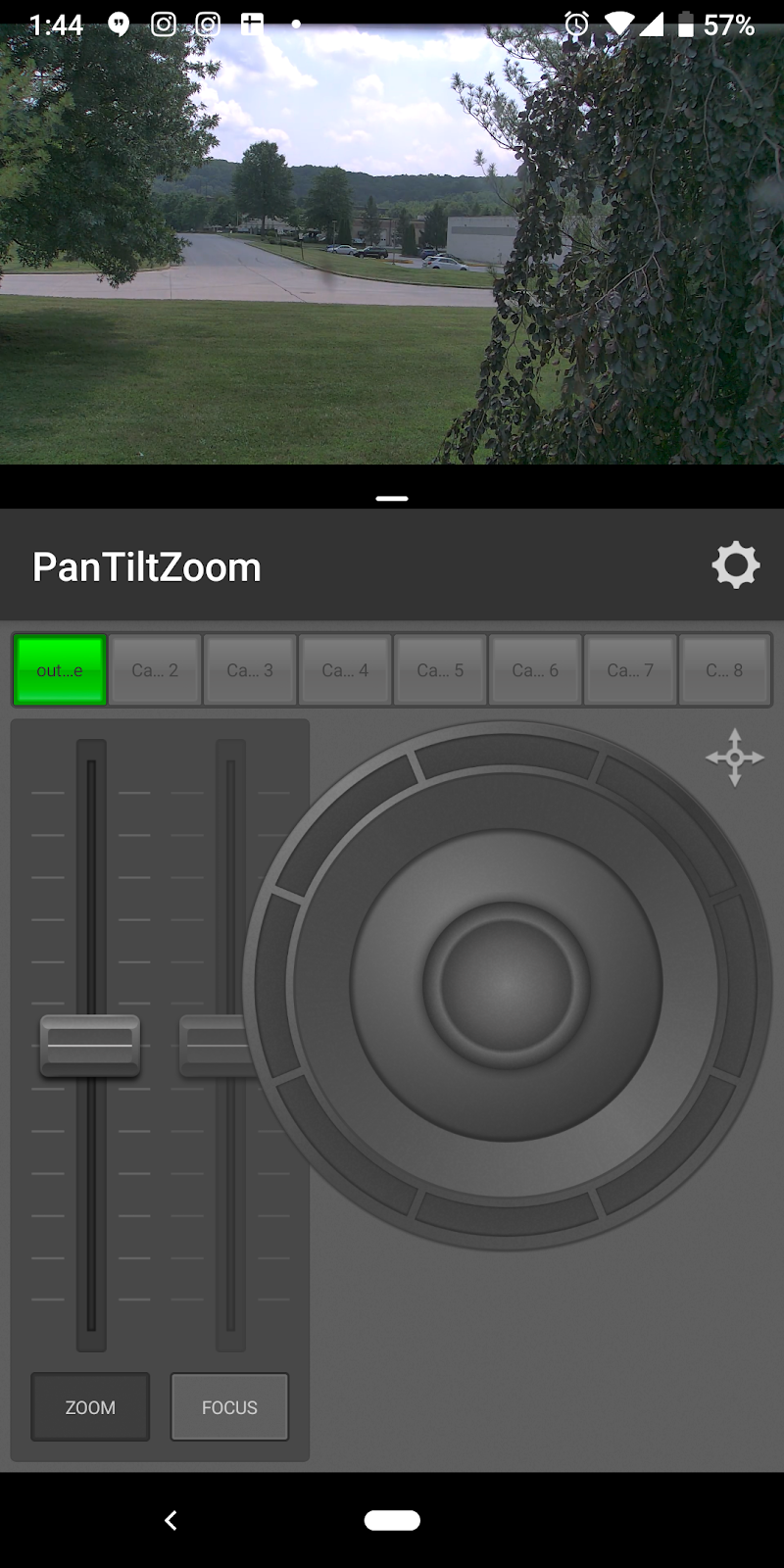Screen dimensions: 784x1568
Task: Tap the zoom slider handle
Action: (x=90, y=1046)
